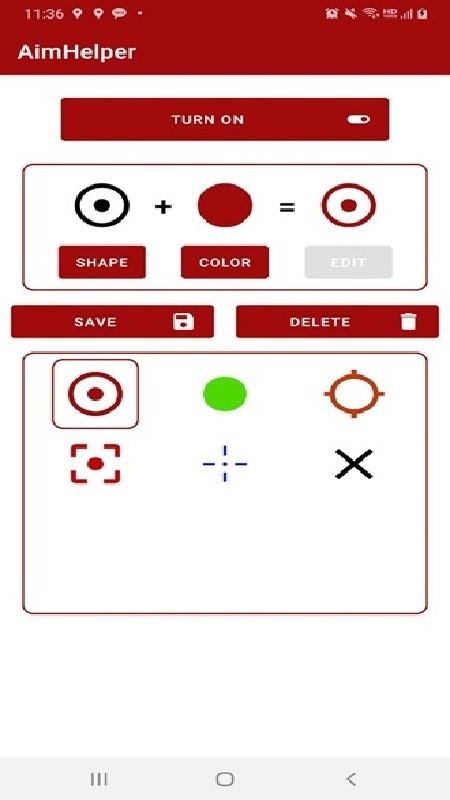
Task: Tap the TURN ON button
Action: [x=224, y=119]
